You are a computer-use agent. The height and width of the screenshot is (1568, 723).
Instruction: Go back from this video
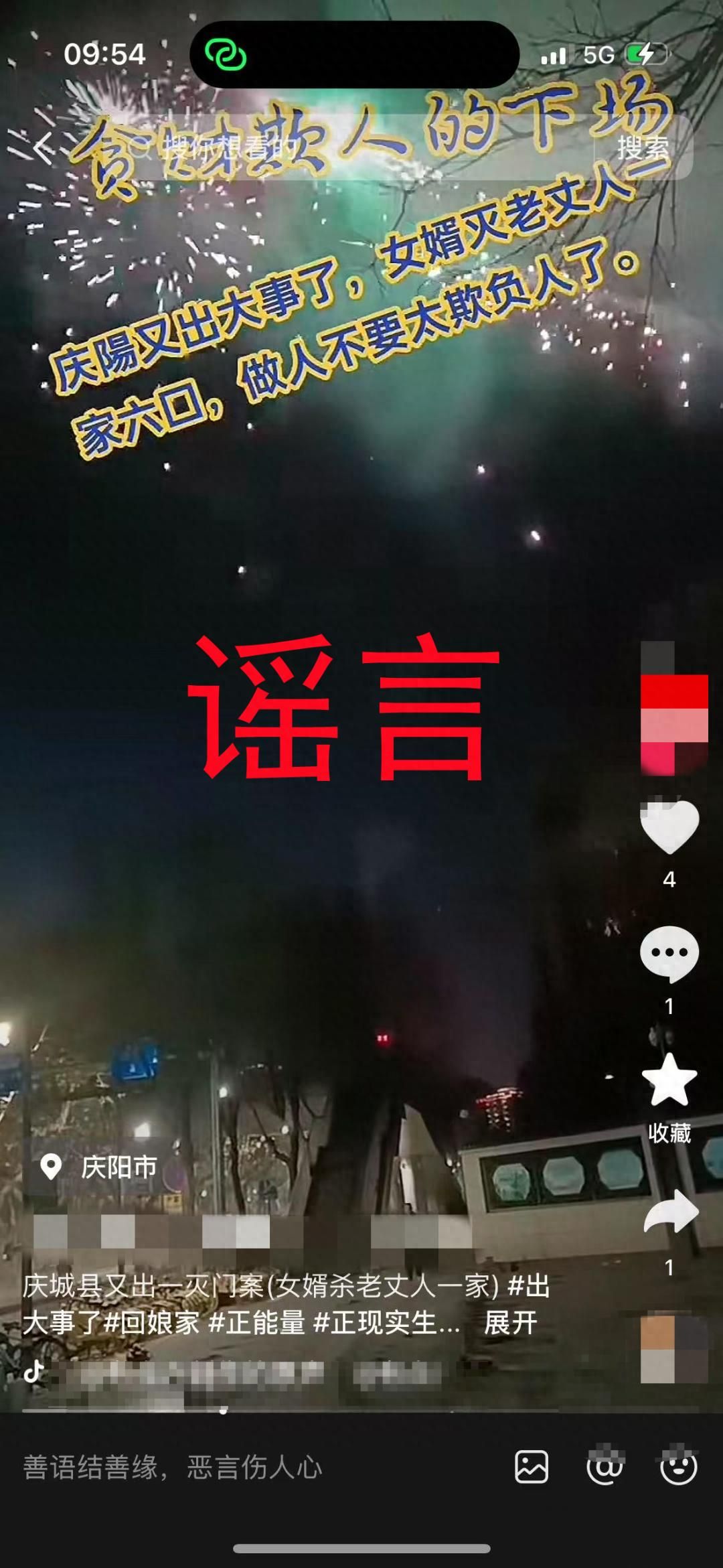pos(42,147)
